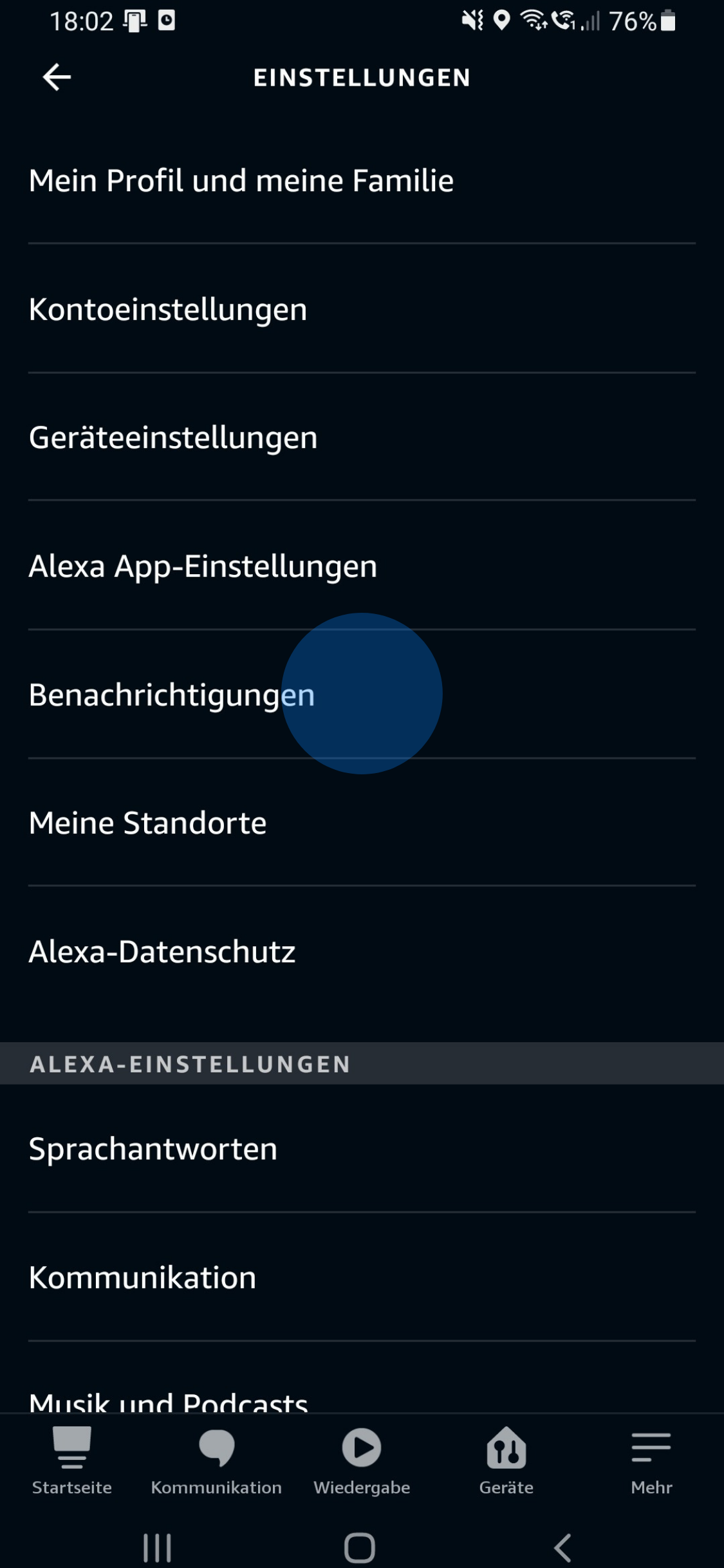
Task: Open Alexa-Datenschutz
Action: point(162,952)
